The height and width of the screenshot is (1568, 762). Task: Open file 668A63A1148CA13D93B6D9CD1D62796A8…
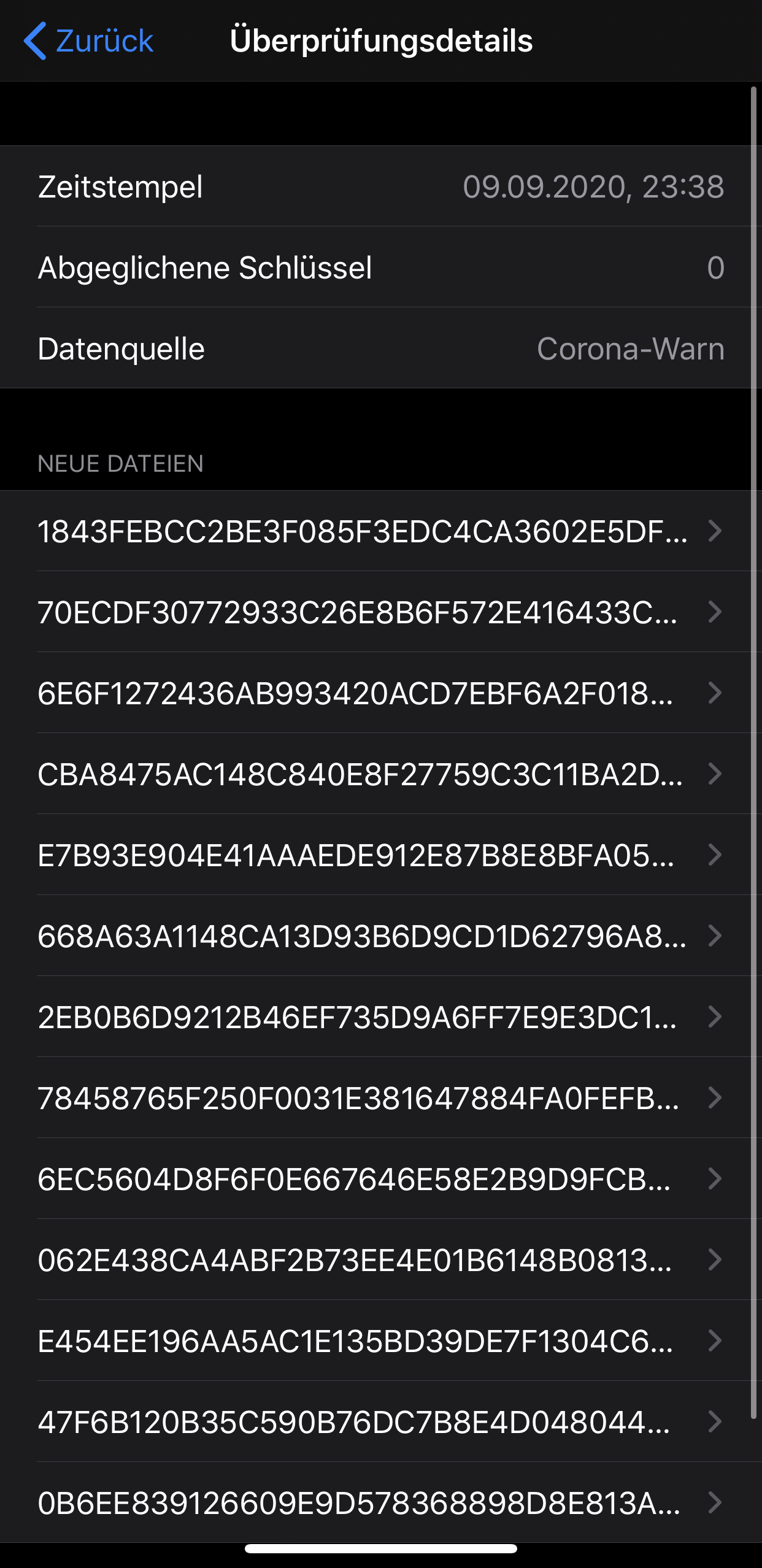click(380, 936)
